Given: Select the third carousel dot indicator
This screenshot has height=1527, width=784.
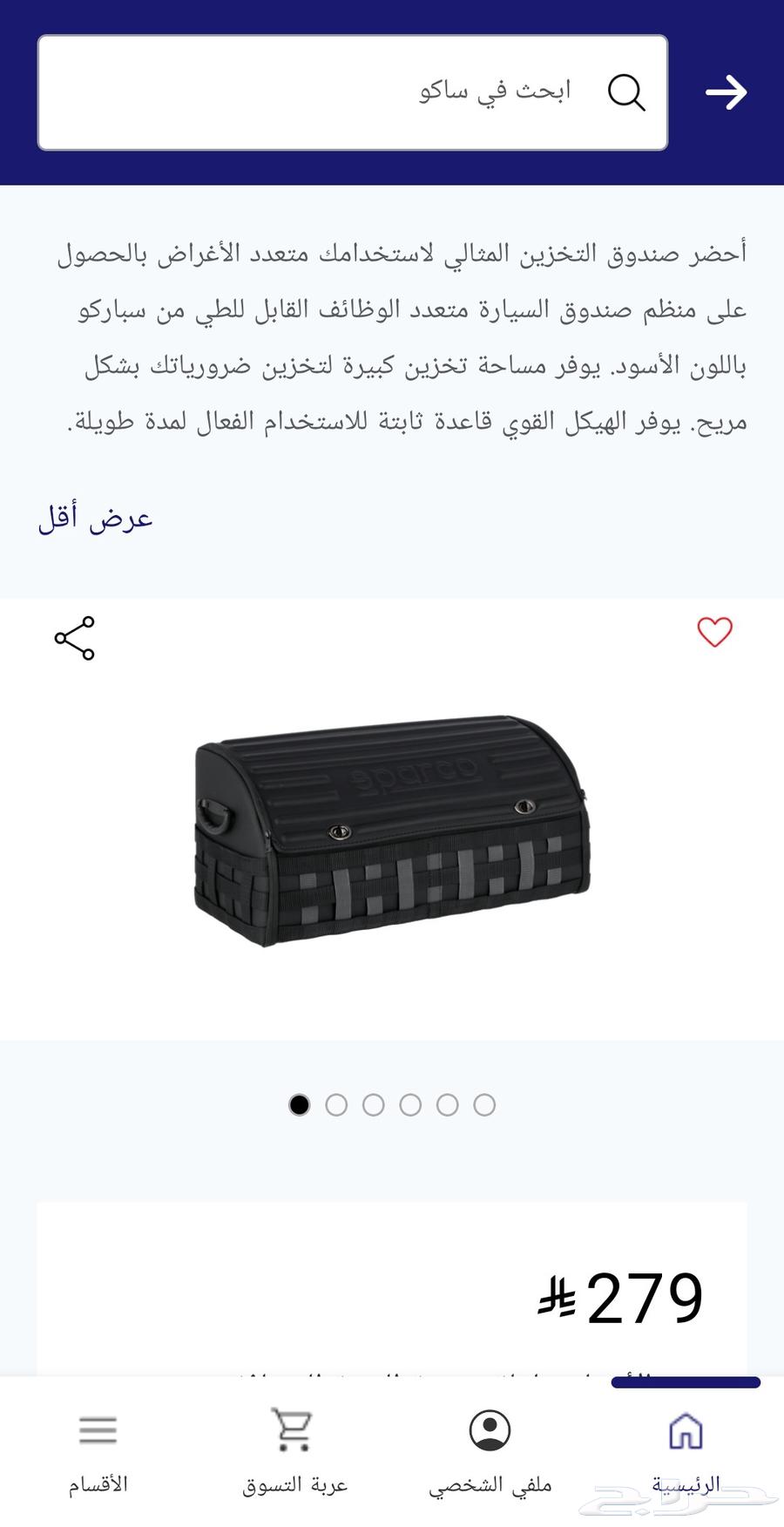Looking at the screenshot, I should tap(374, 1104).
